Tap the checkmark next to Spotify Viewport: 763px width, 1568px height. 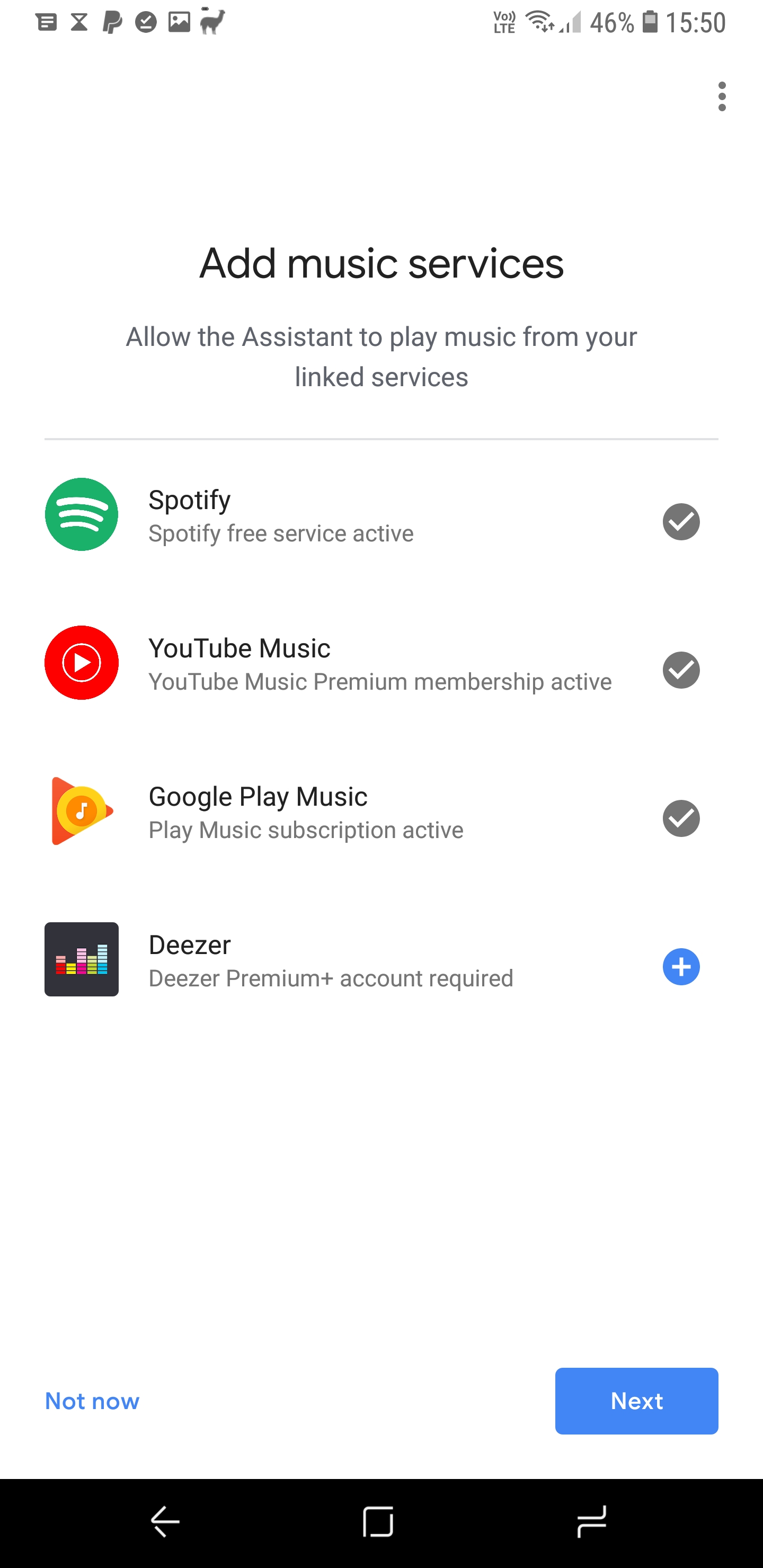(681, 522)
